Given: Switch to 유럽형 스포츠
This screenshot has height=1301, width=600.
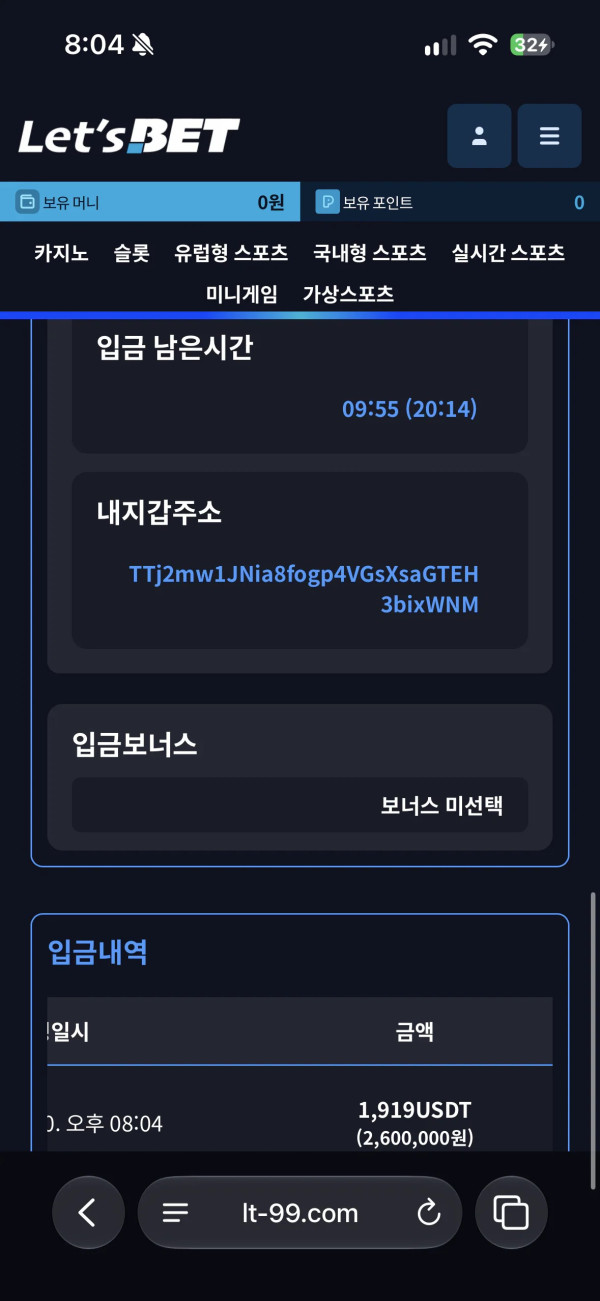Looking at the screenshot, I should point(231,253).
